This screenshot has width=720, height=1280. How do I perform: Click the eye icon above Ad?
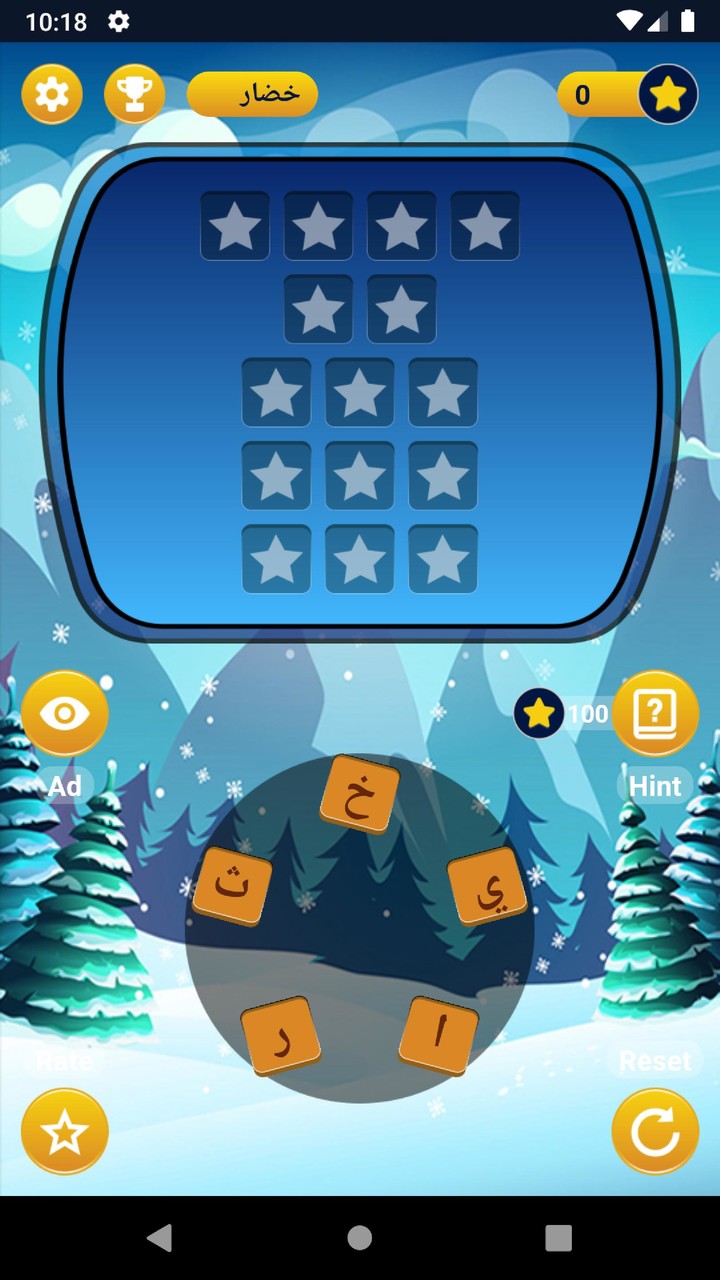64,712
